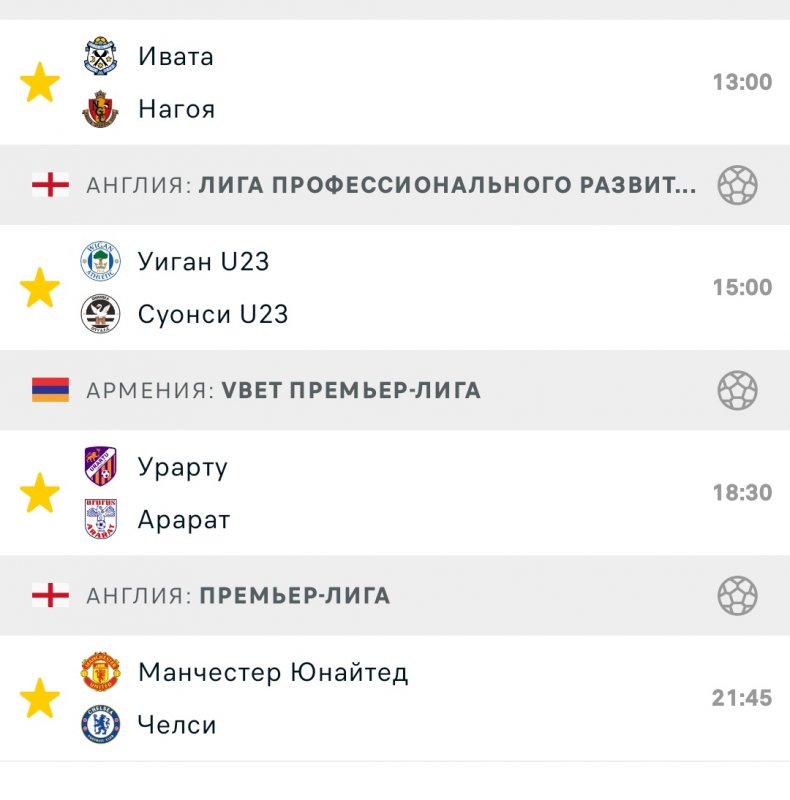View the Урарту vs Арарат match details
Screen dimensions: 790x800
pyautogui.click(x=400, y=493)
